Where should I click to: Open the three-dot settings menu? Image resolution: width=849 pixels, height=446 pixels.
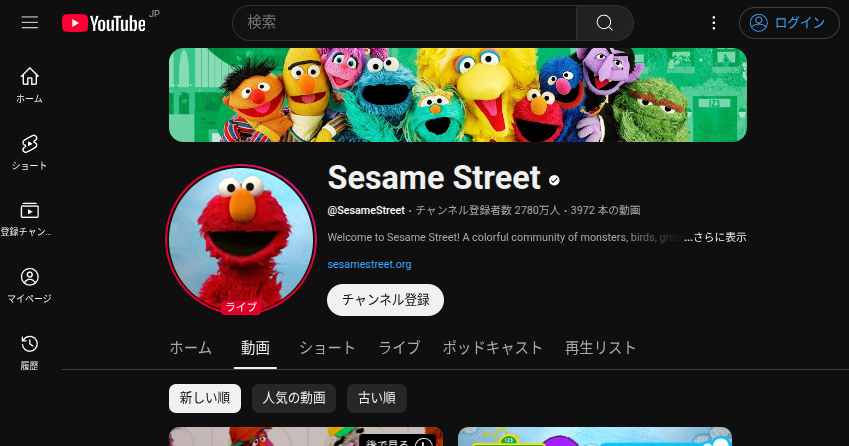tap(714, 23)
